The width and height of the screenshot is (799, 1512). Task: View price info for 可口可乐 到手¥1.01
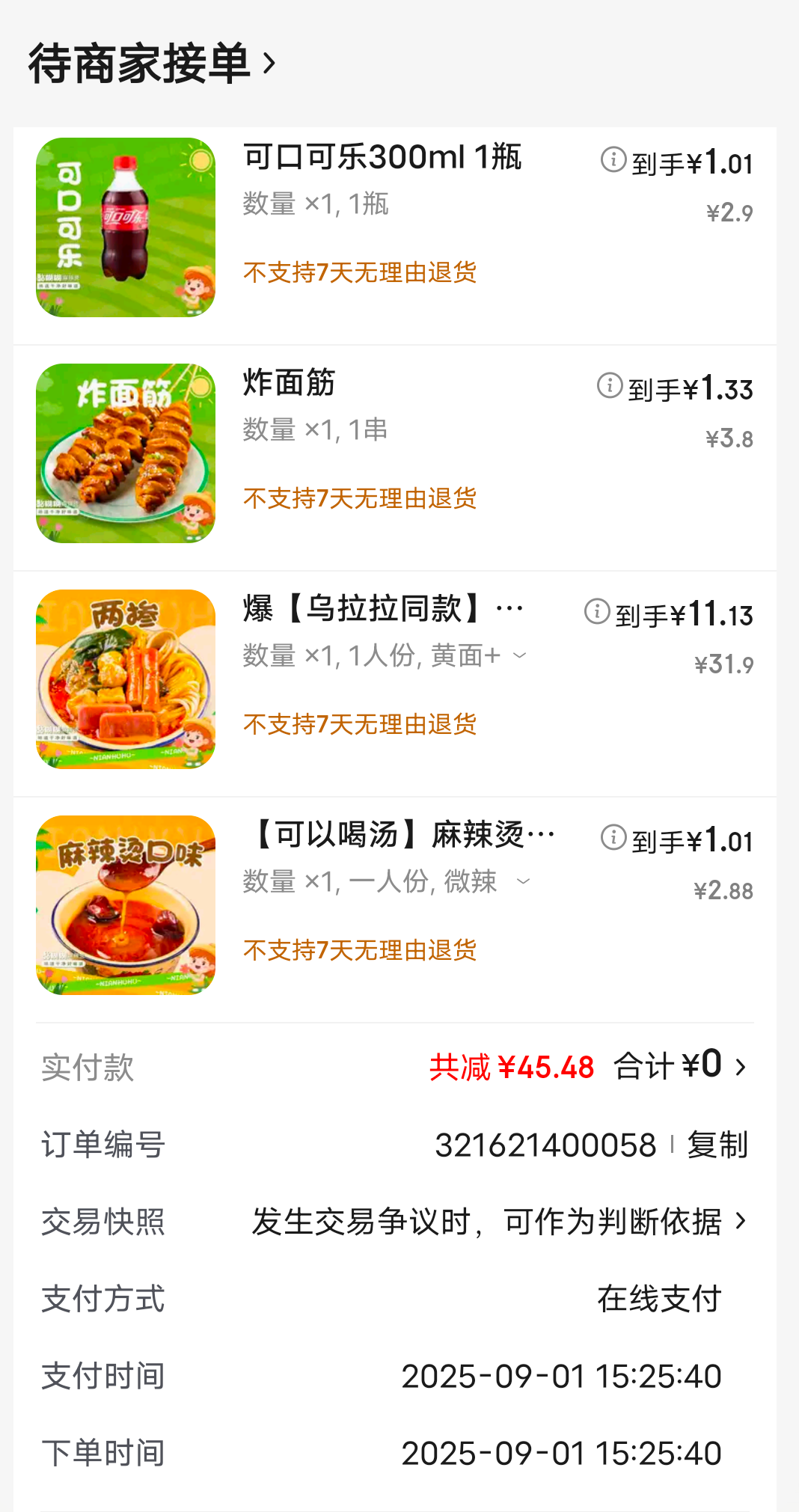613,159
